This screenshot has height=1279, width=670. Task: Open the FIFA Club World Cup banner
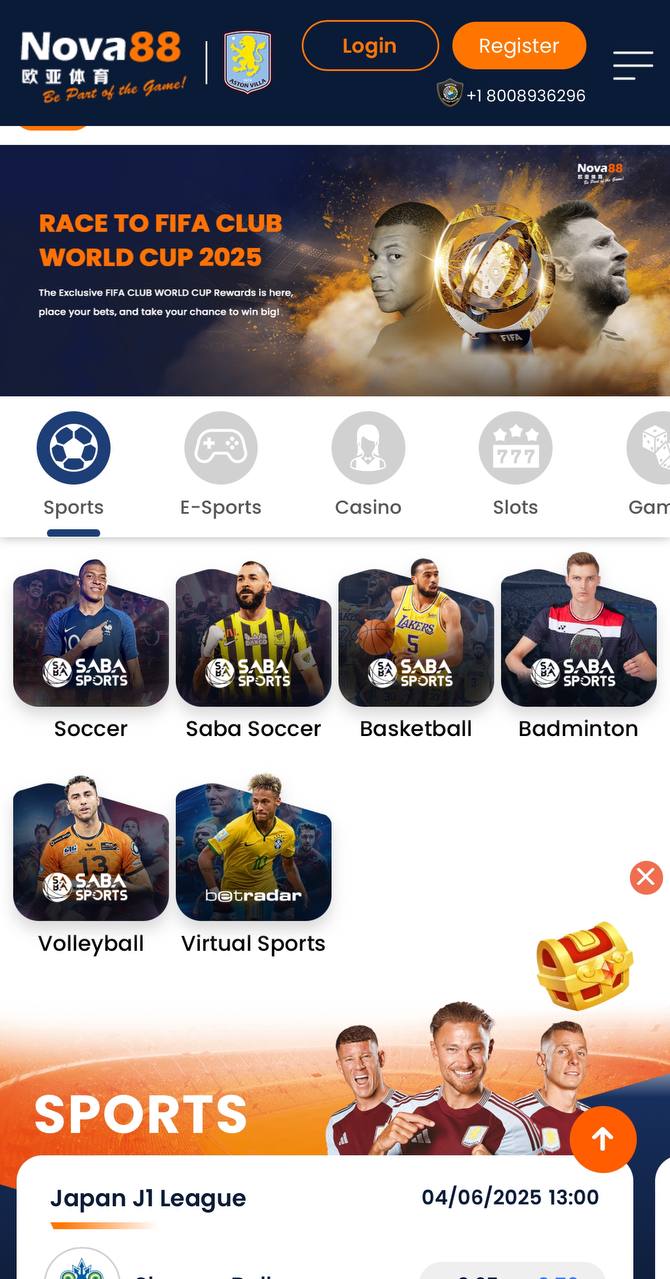(335, 270)
